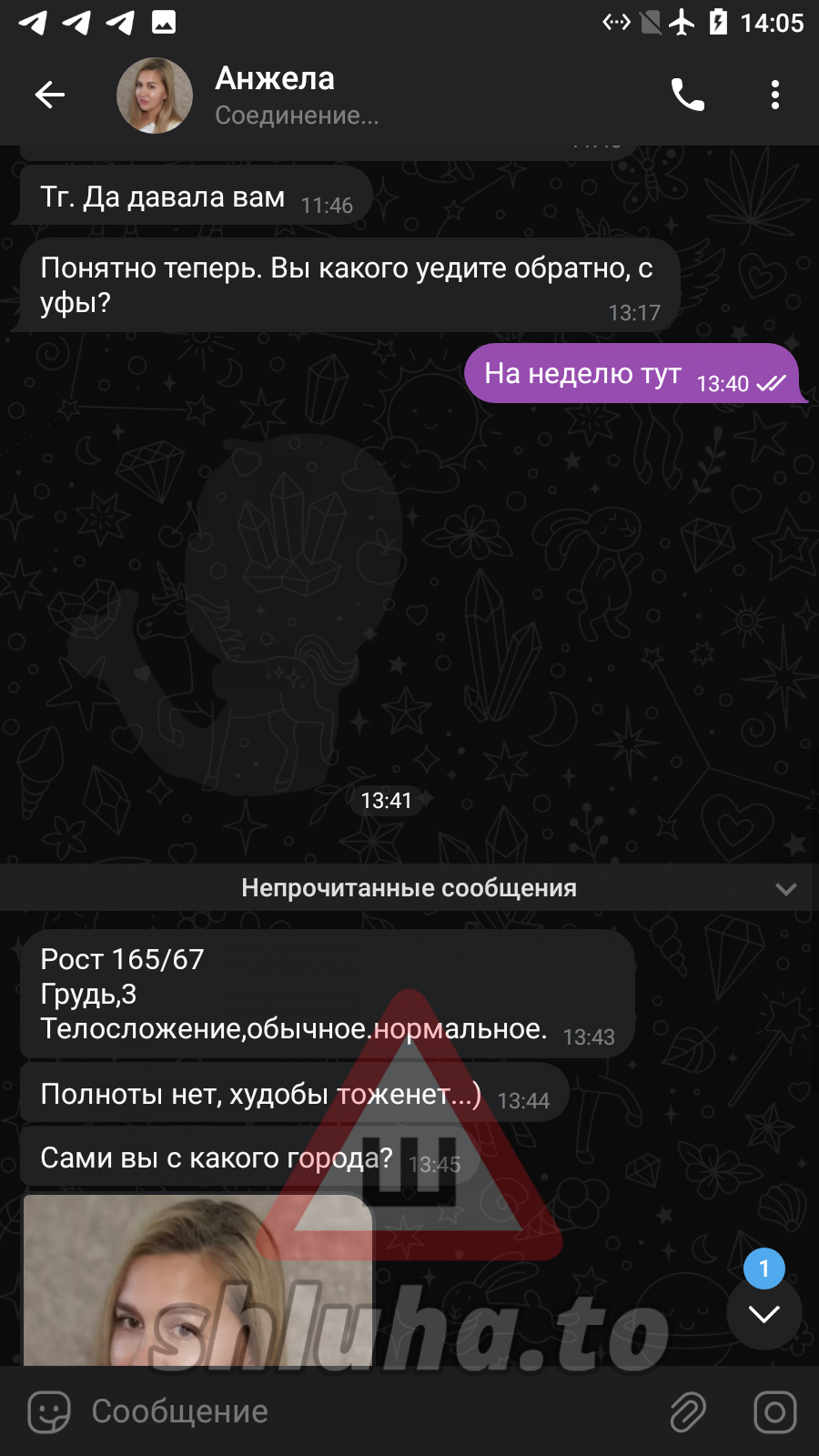Go back to the chat list
This screenshot has height=1456, width=819.
coord(50,95)
